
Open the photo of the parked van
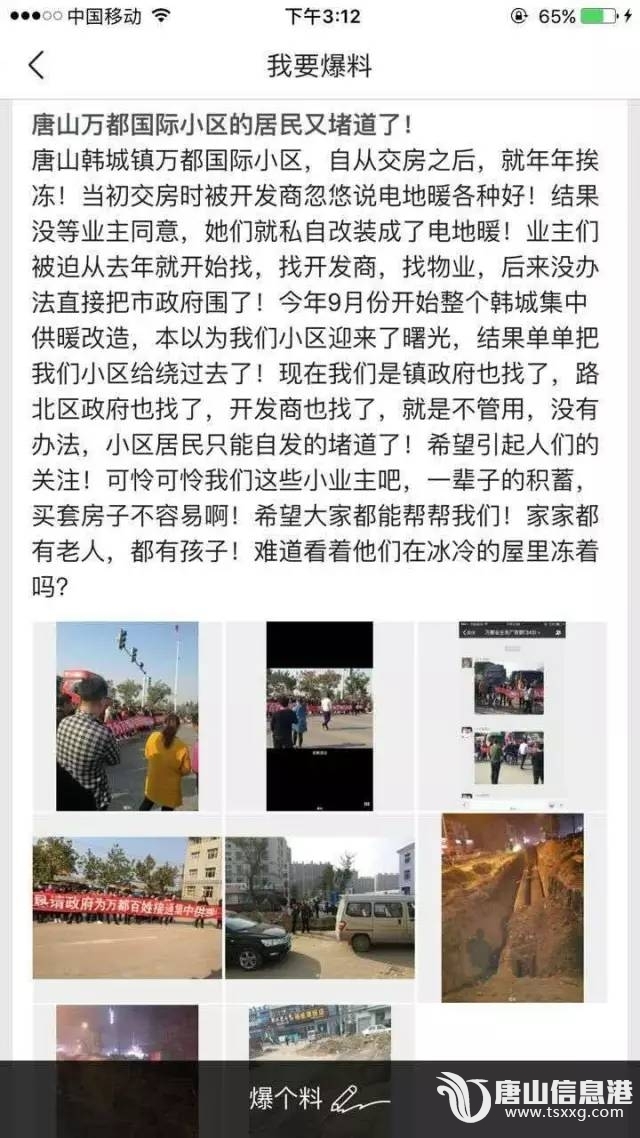click(319, 908)
